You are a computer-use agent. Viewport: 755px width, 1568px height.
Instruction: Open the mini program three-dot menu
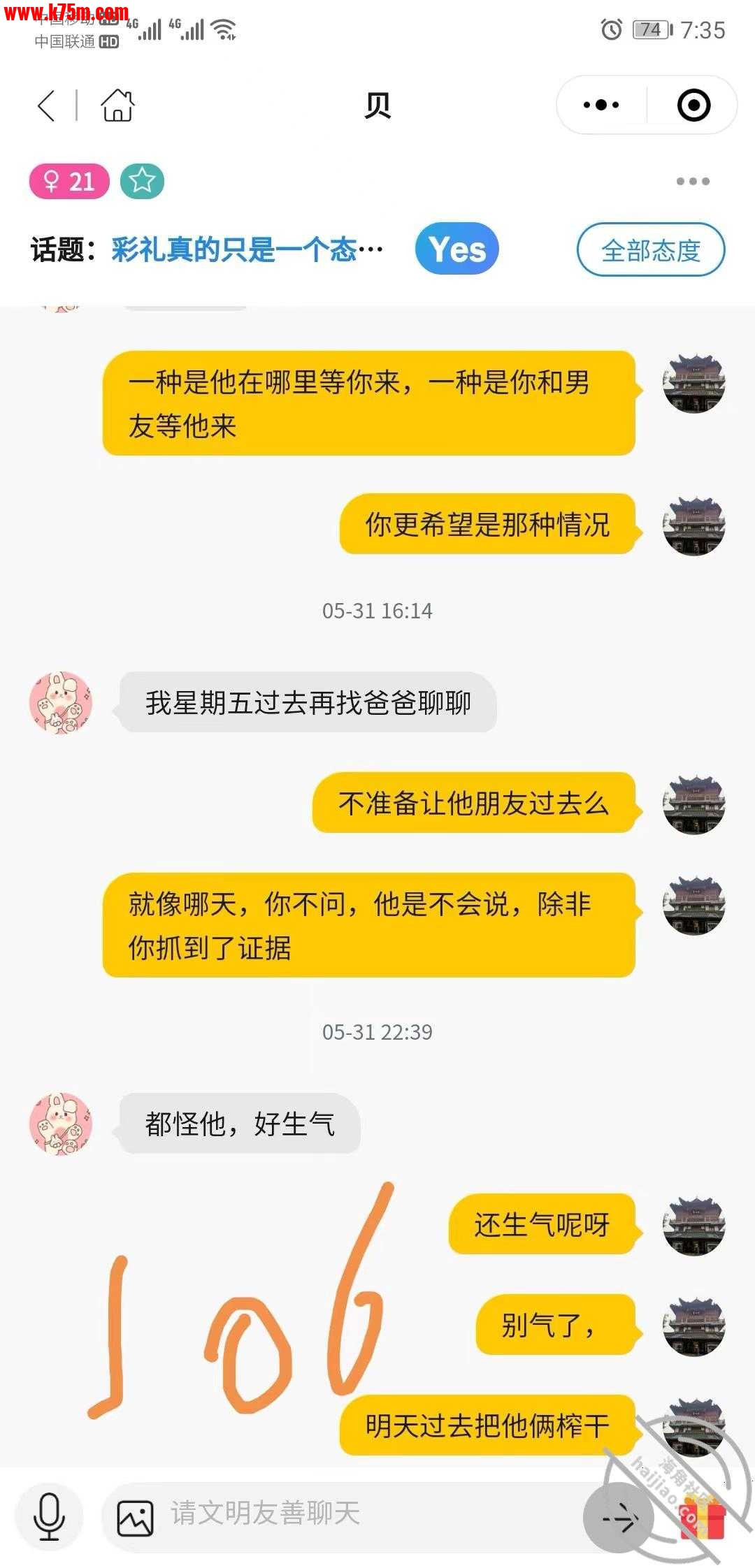(x=601, y=106)
